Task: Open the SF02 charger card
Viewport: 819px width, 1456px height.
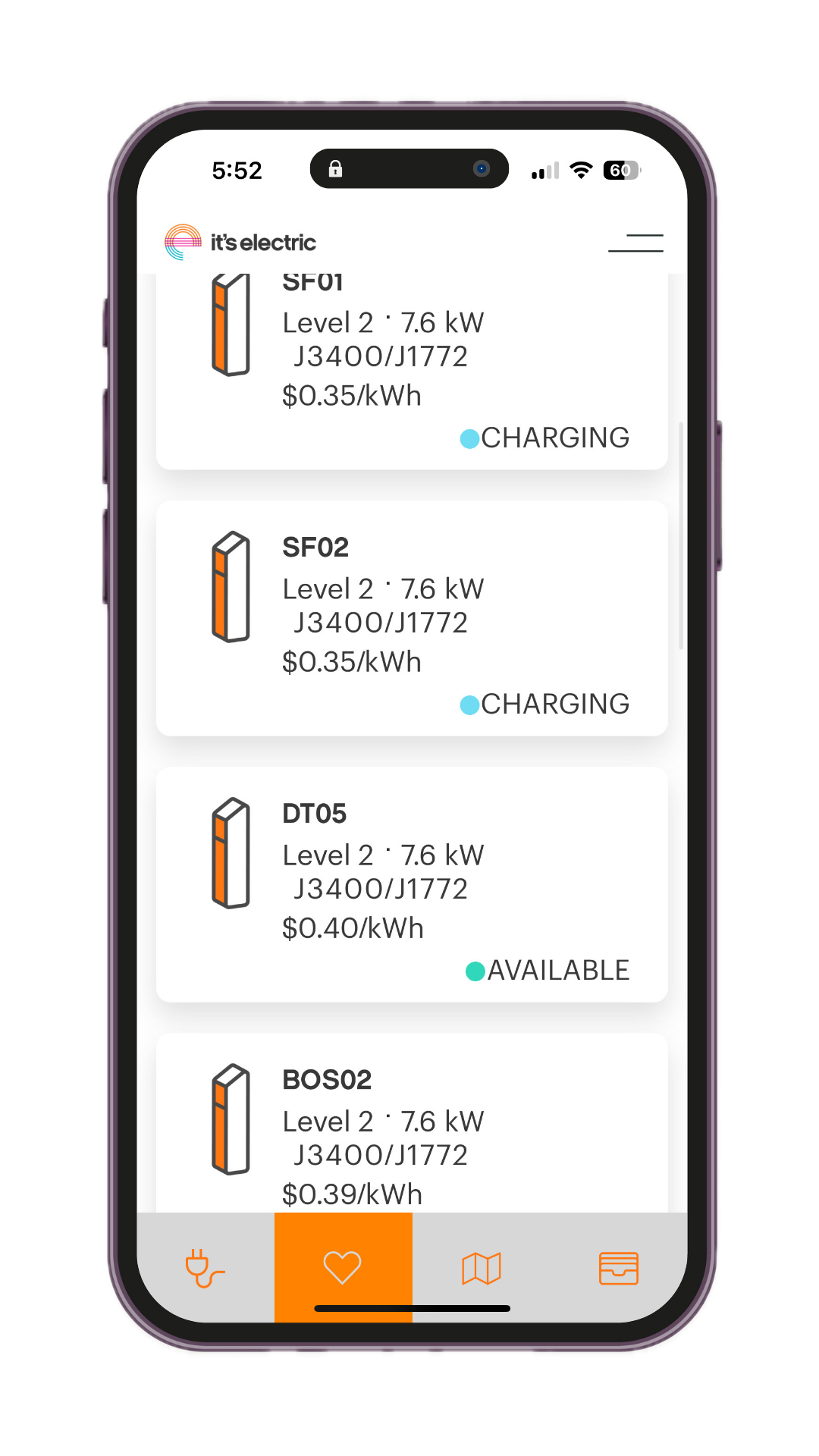Action: [412, 618]
